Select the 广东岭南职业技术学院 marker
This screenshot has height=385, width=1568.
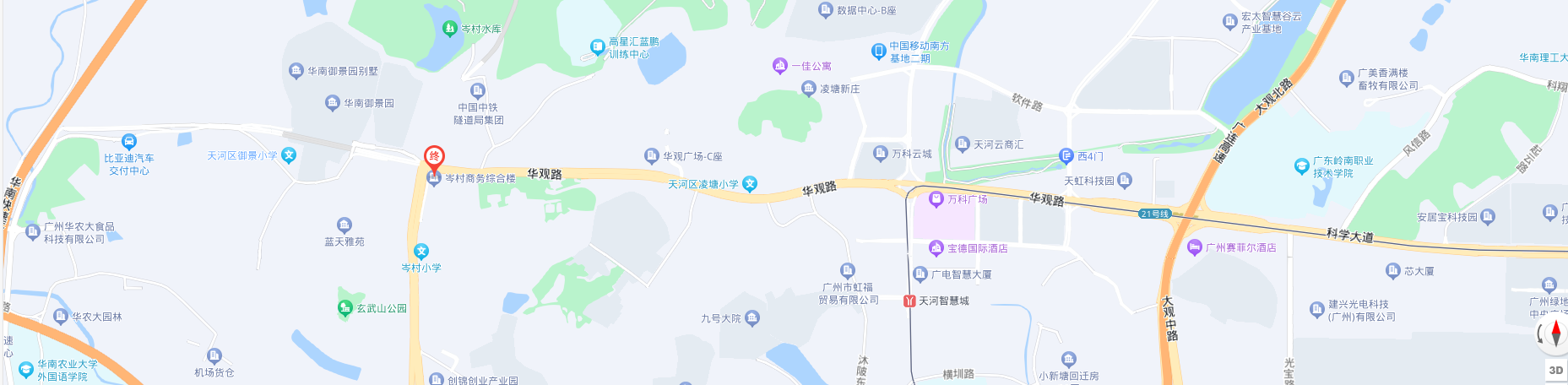click(1301, 166)
